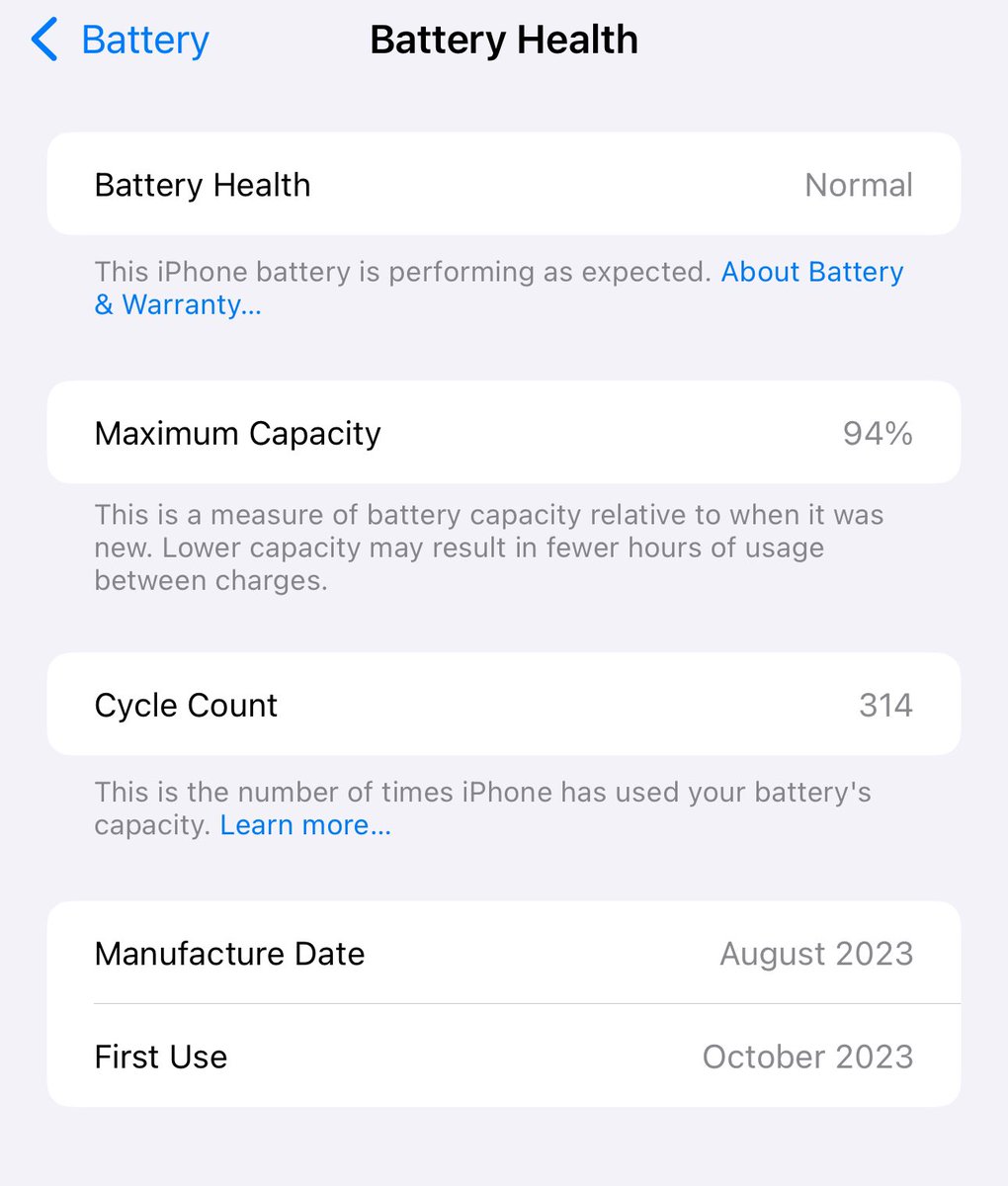The height and width of the screenshot is (1186, 1008).
Task: Tap the Battery Health status row
Action: pos(504,184)
